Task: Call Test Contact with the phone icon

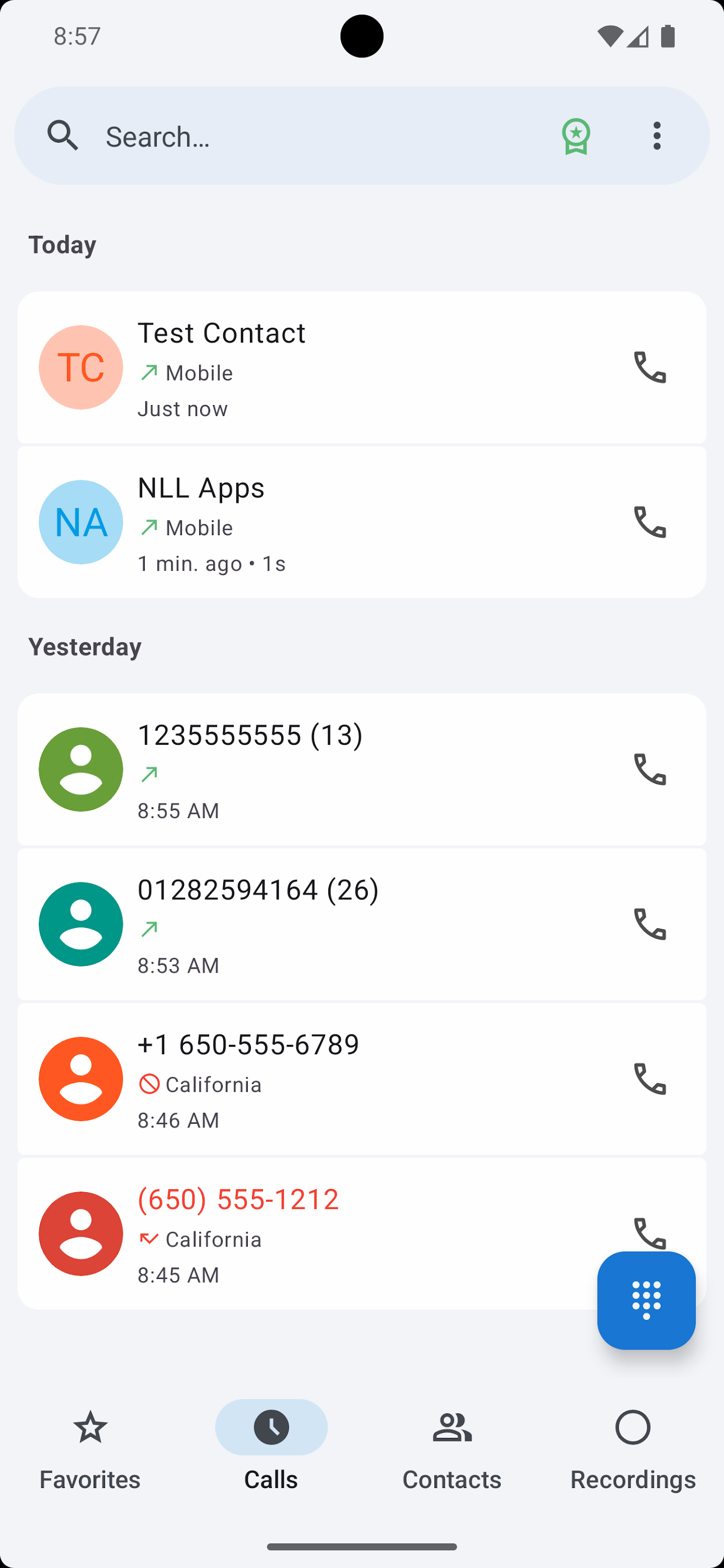Action: (x=650, y=367)
